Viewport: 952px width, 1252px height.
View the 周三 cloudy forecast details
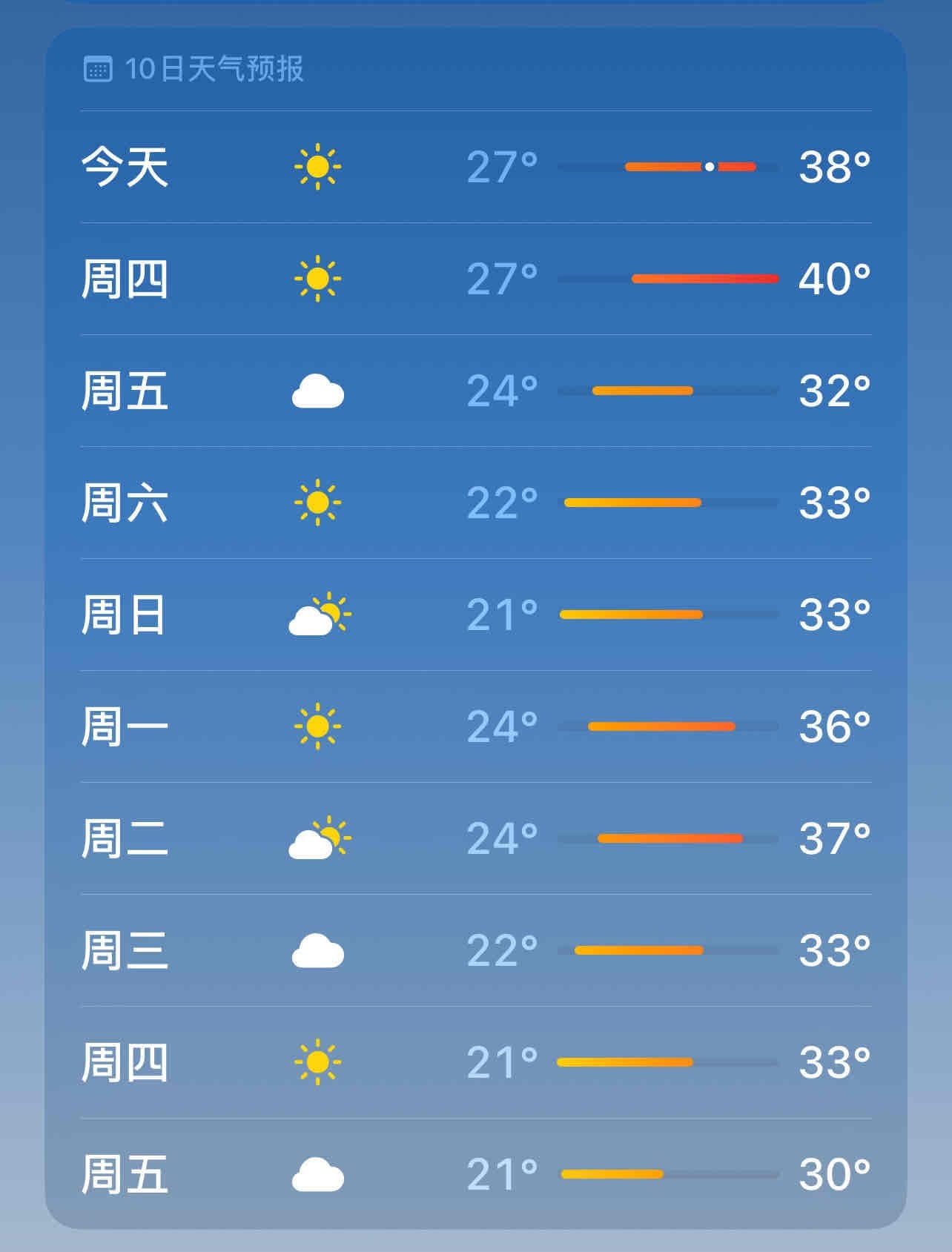click(x=476, y=950)
